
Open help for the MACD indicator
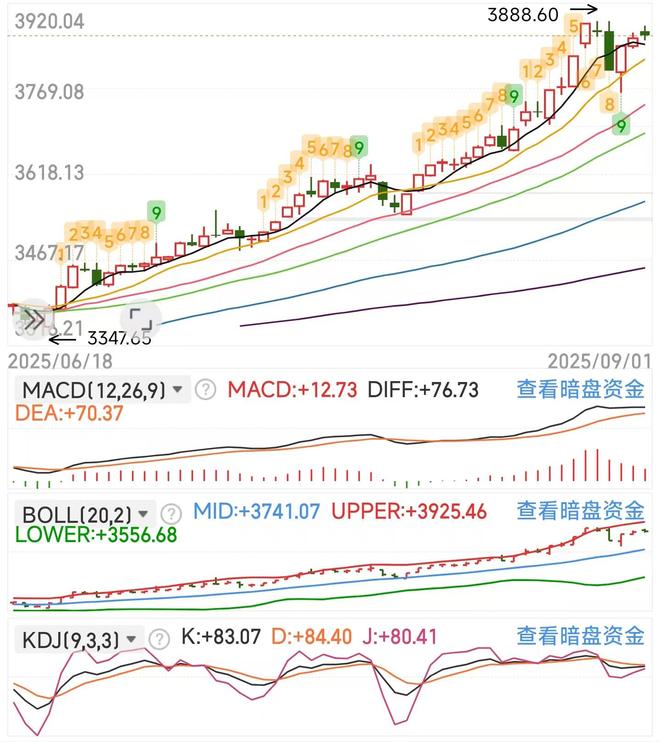point(205,389)
